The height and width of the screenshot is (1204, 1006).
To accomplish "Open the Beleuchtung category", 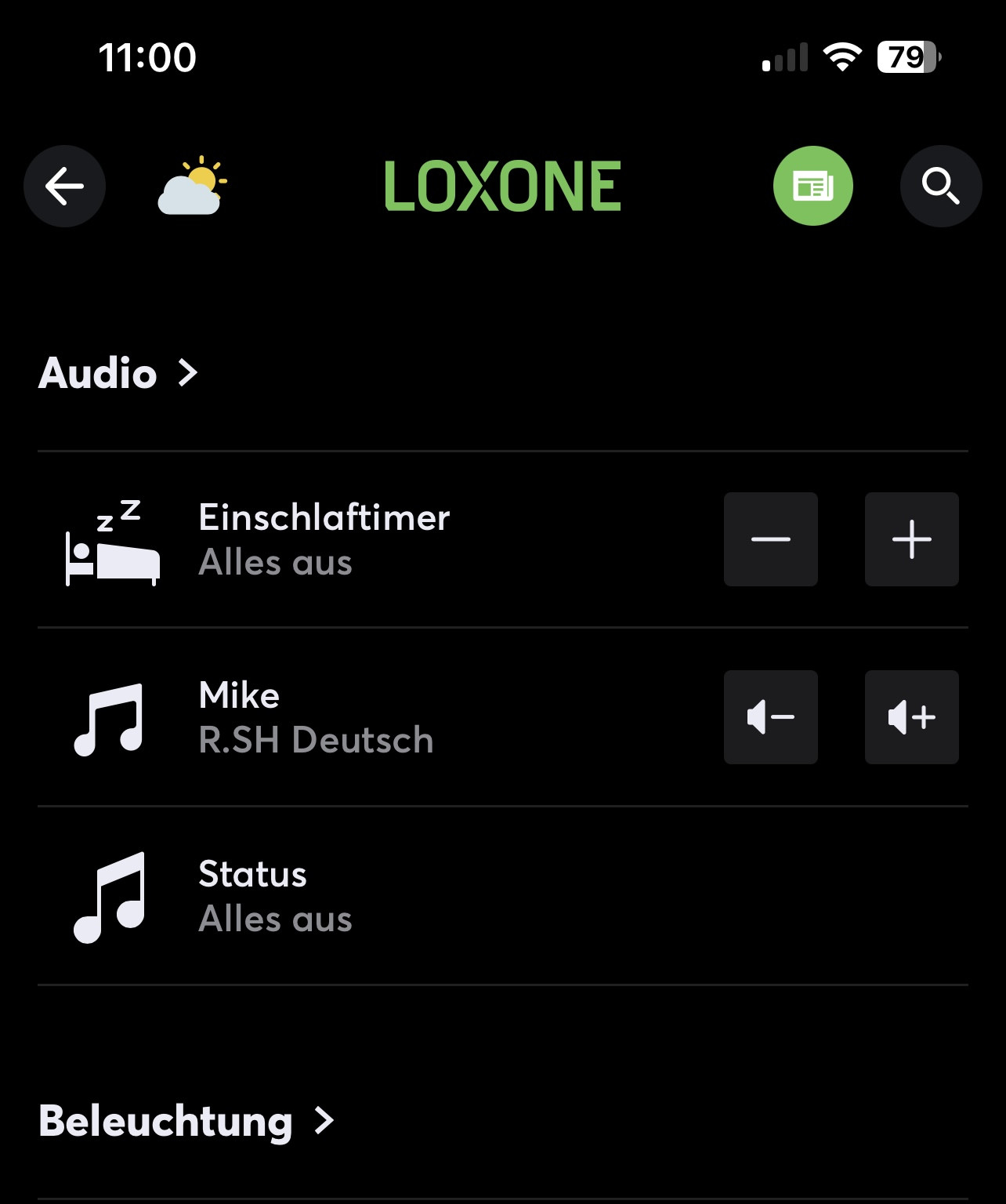I will [x=186, y=1121].
